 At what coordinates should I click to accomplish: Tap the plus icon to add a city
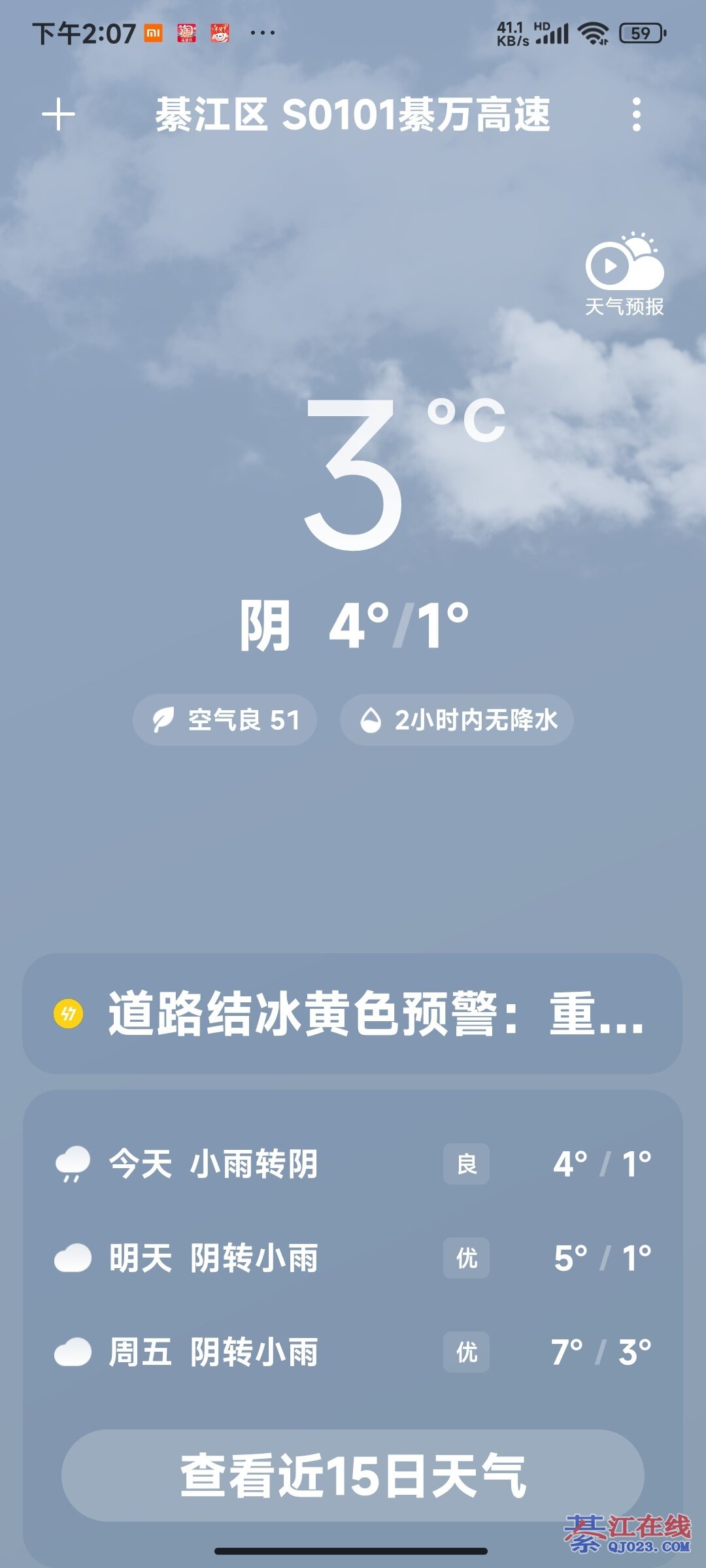pyautogui.click(x=58, y=116)
